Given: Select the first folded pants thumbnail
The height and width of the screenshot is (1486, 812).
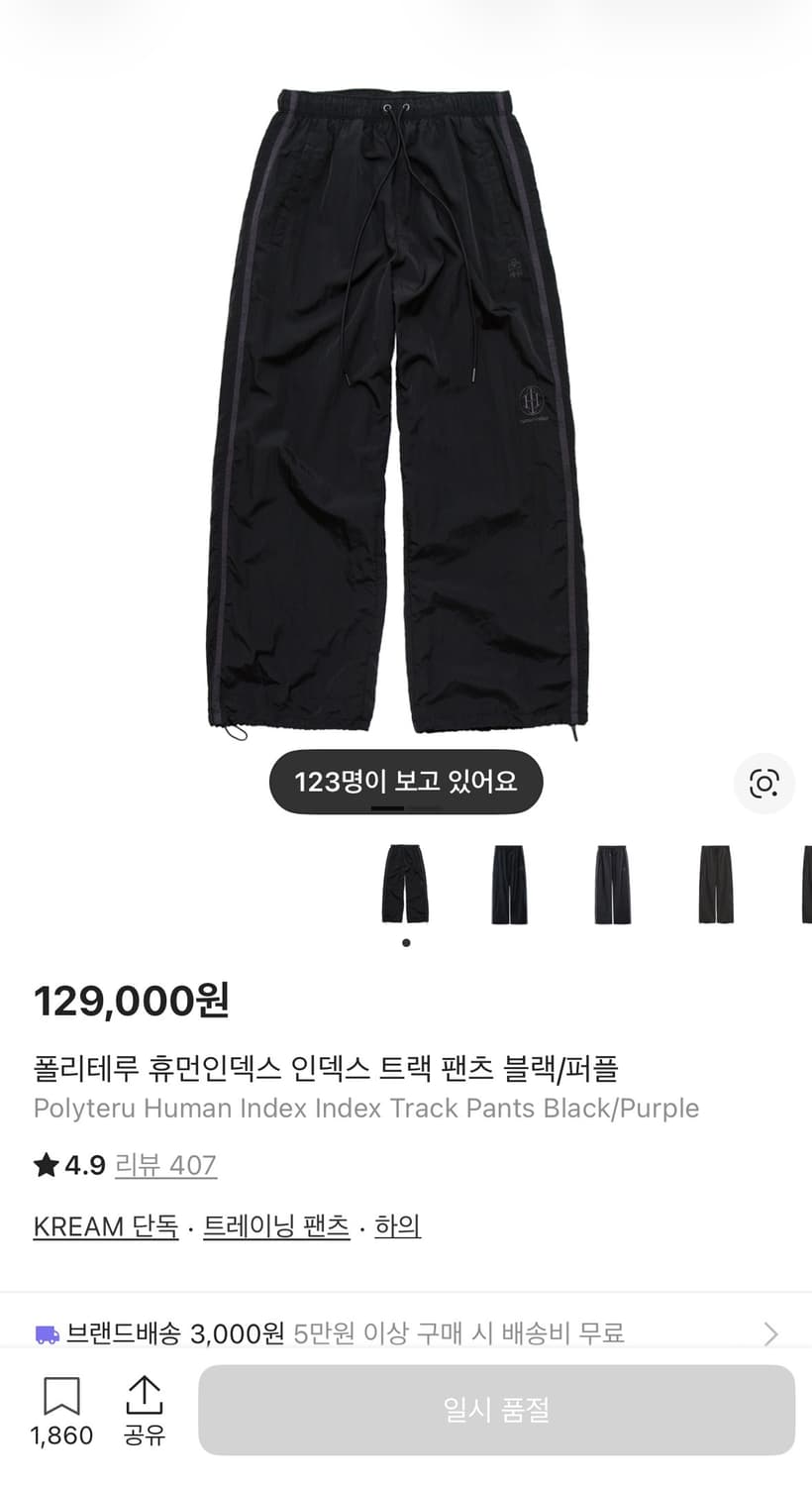Looking at the screenshot, I should (405, 885).
